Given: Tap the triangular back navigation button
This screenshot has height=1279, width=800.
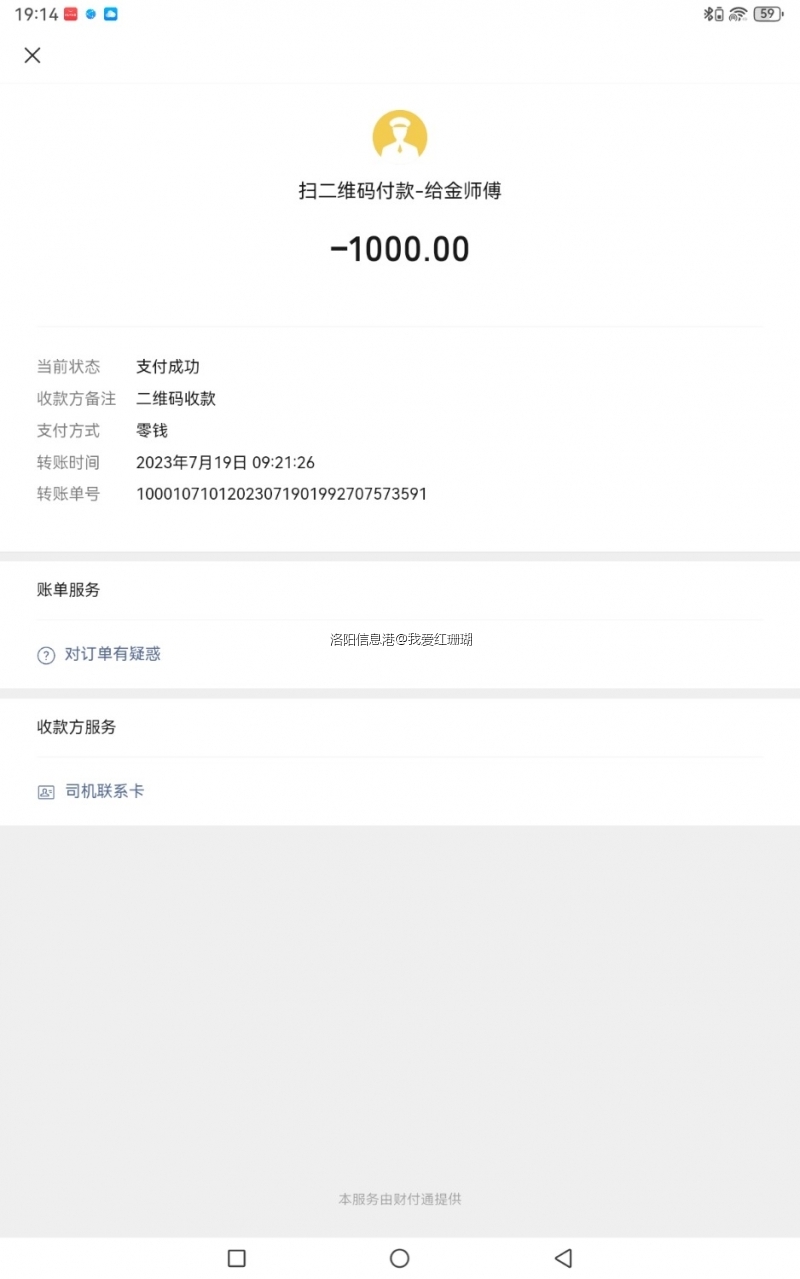Looking at the screenshot, I should [563, 1257].
